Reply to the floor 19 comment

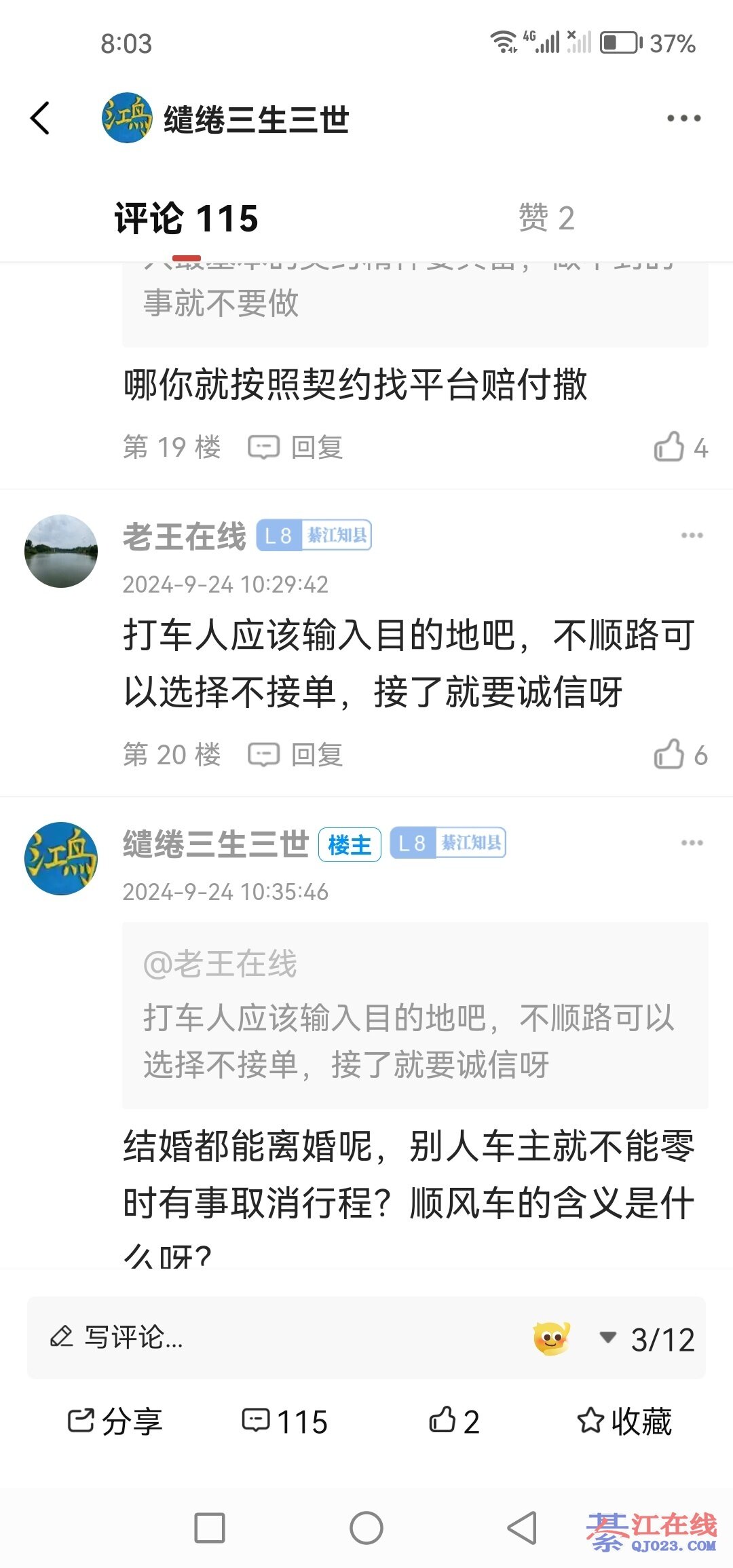click(x=296, y=448)
